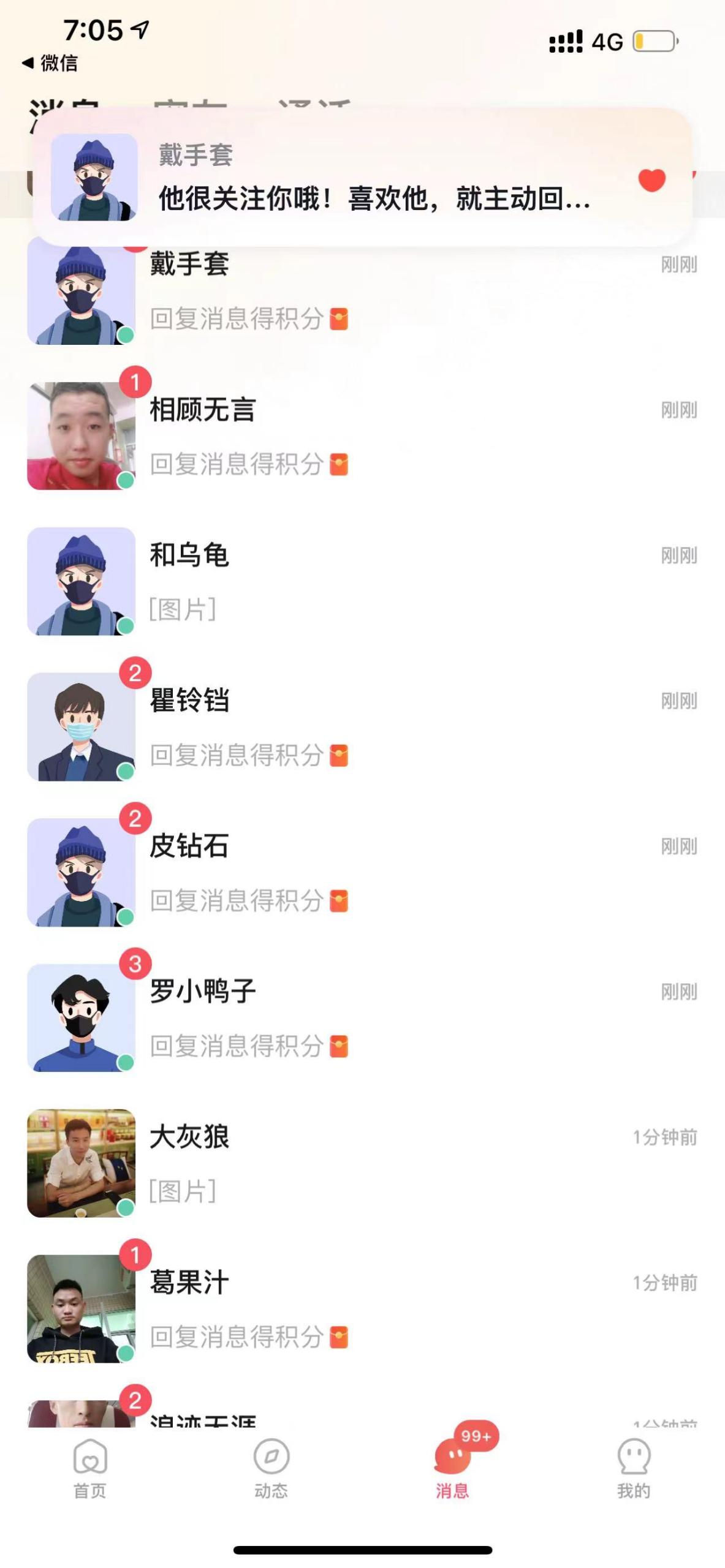Screen dimensions: 725x1568
Task: Open 大灰狼's picture message thread
Action: click(368, 1163)
